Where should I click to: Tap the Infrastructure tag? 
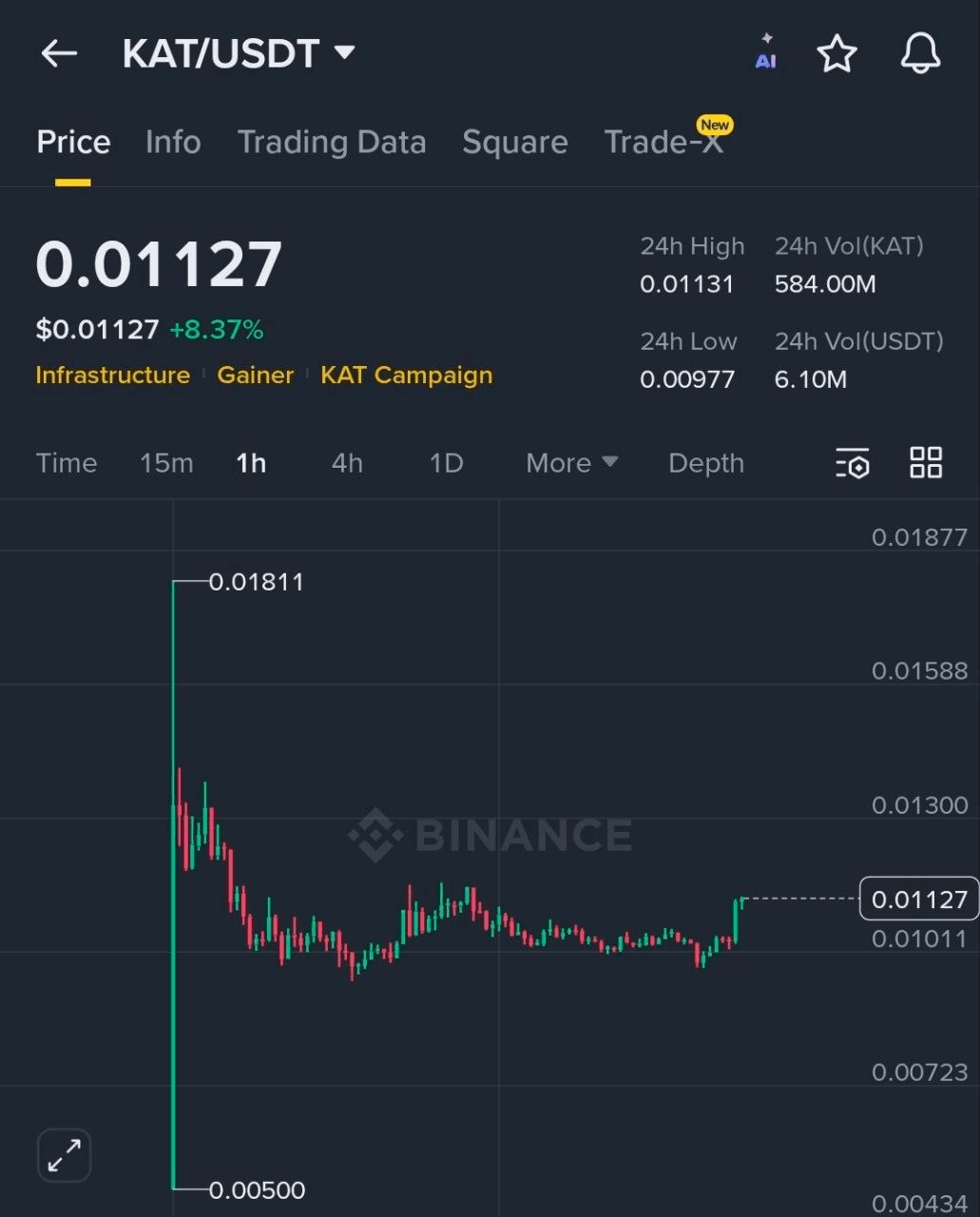point(112,375)
